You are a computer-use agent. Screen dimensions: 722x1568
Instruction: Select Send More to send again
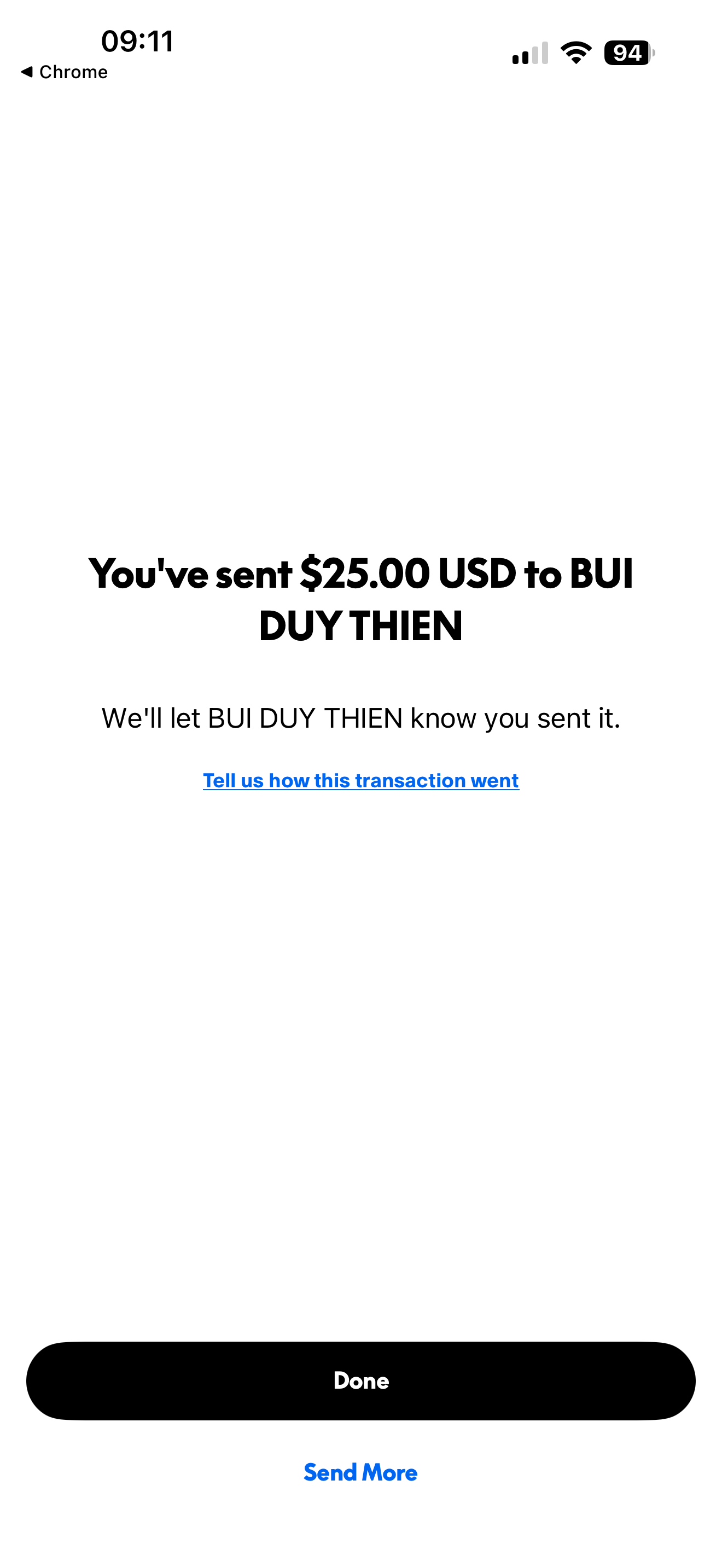coord(360,1472)
